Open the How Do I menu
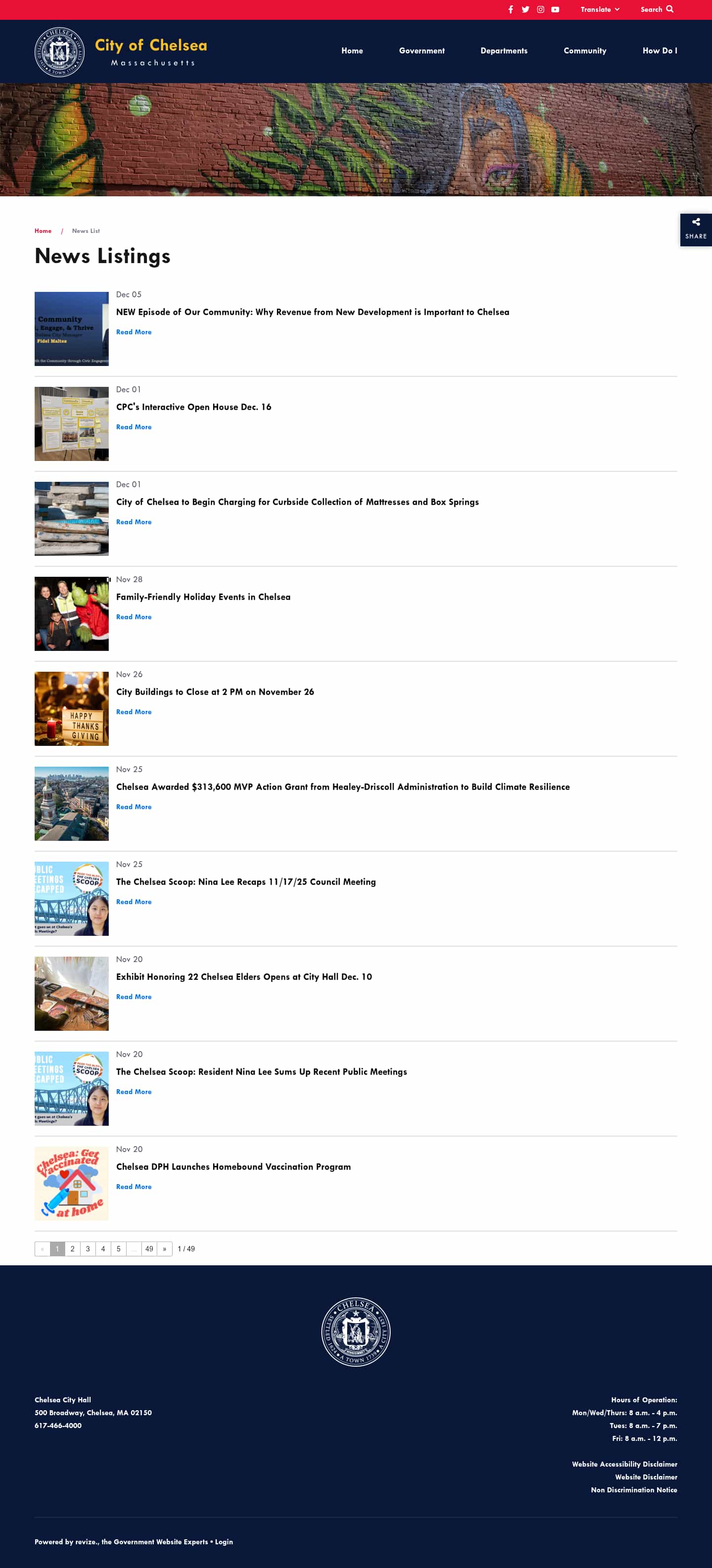 660,51
